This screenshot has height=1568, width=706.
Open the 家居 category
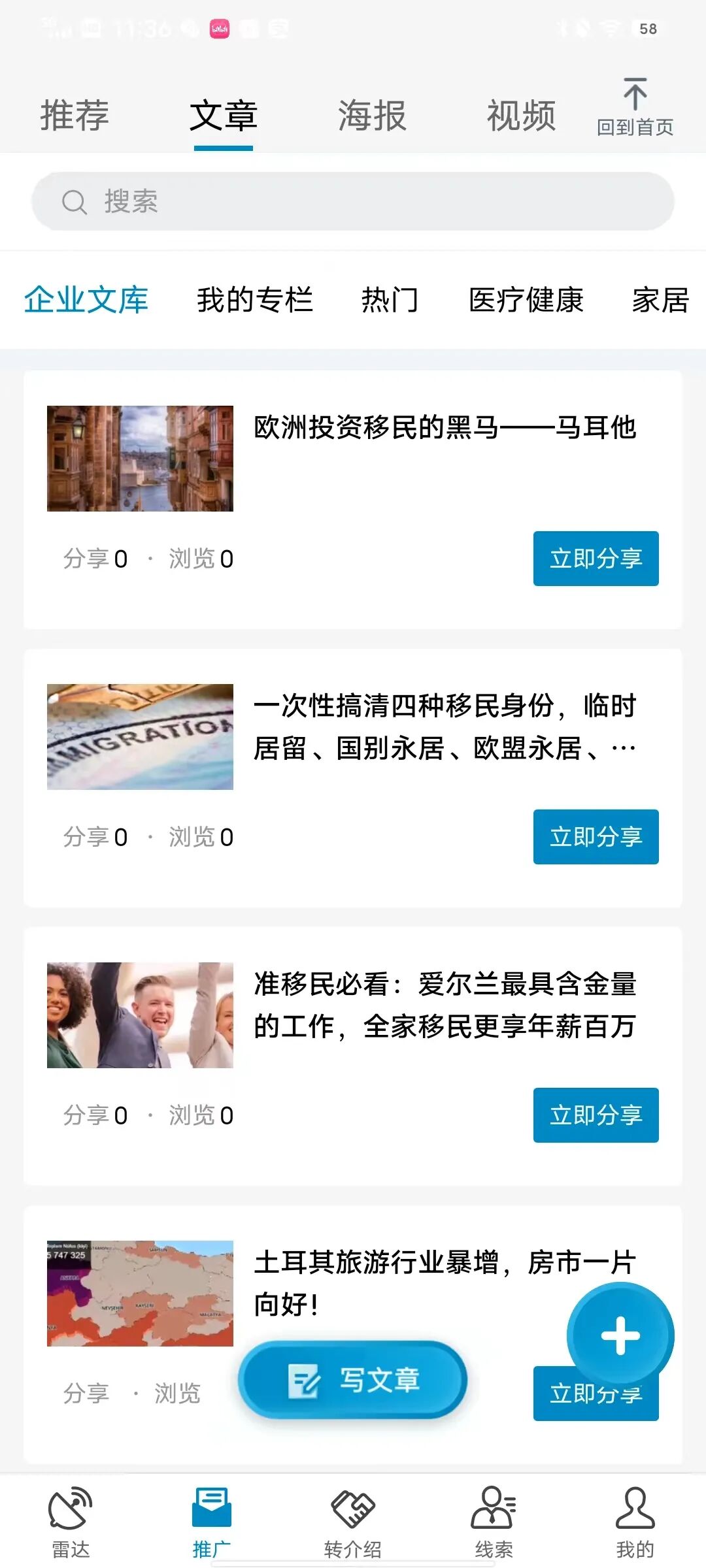click(660, 300)
